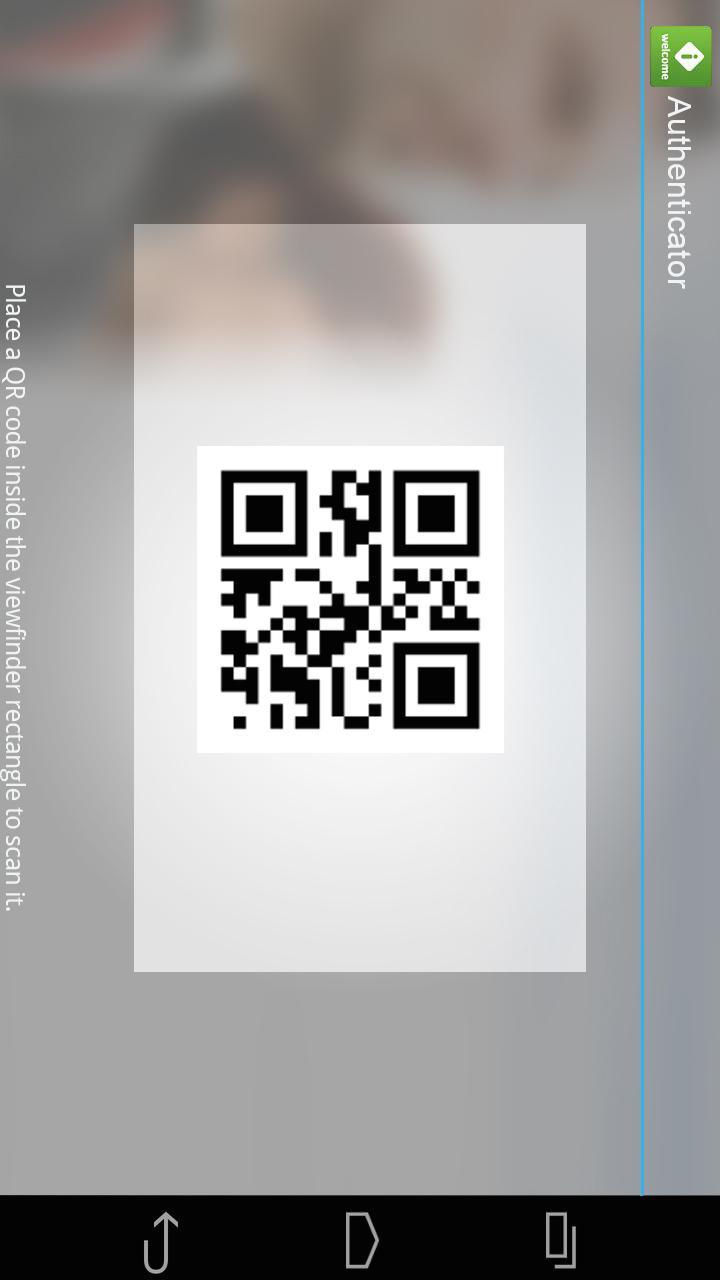Click the diamond info symbol inside the welcome badge

tap(690, 57)
